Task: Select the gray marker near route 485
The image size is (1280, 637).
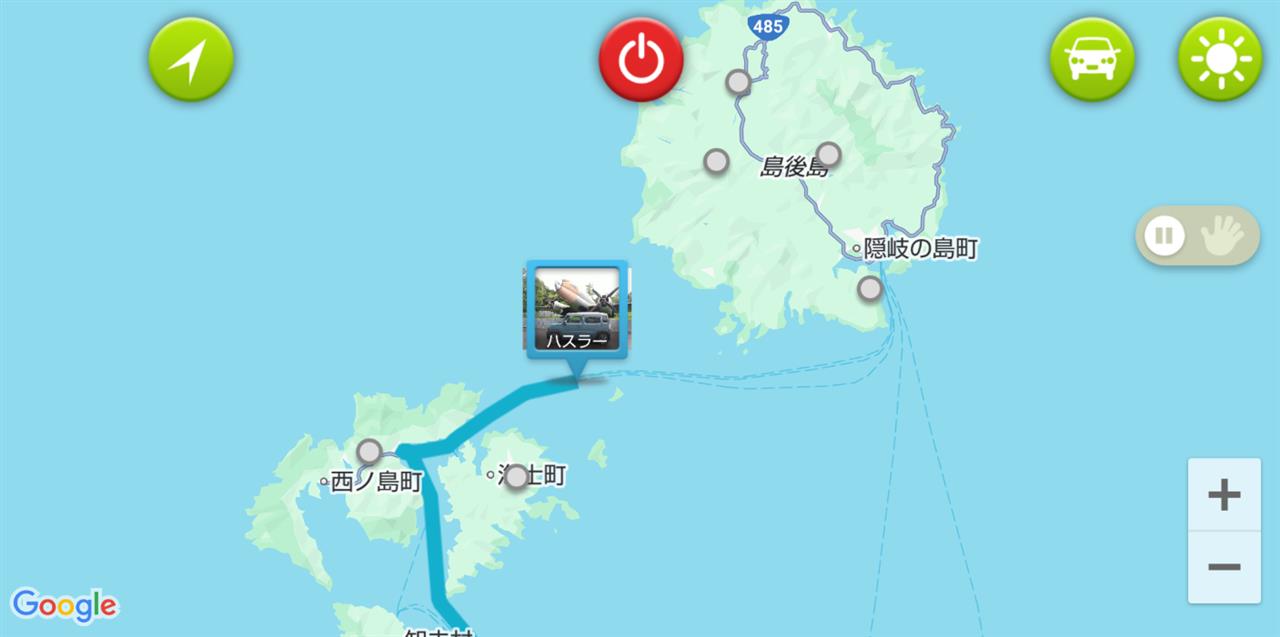Action: pyautogui.click(x=739, y=82)
